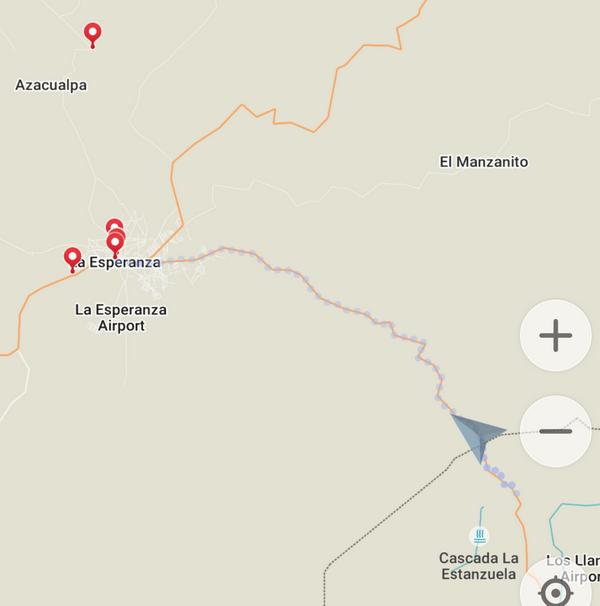The width and height of the screenshot is (600, 606).
Task: Select the red pin left of La Esperanza
Action: pyautogui.click(x=72, y=259)
